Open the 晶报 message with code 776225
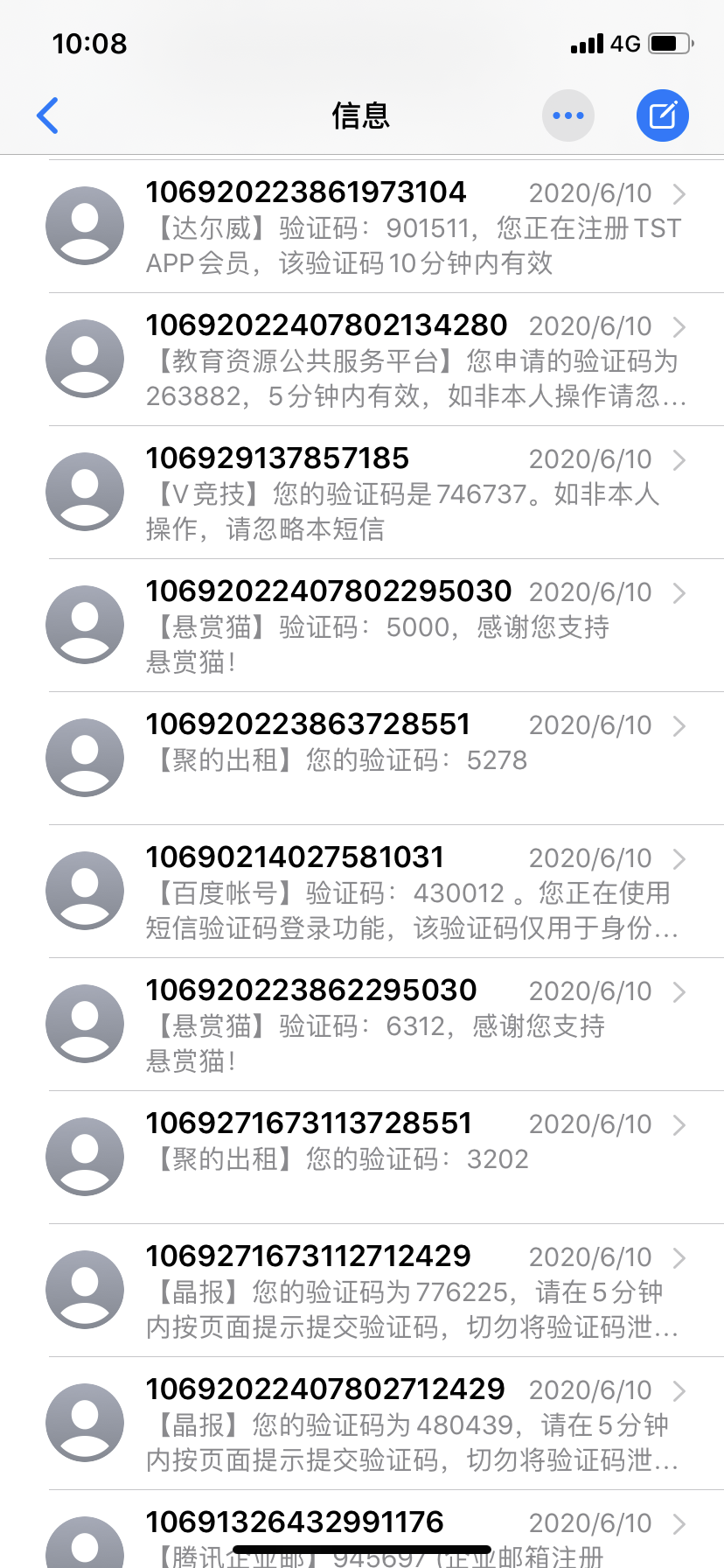The image size is (724, 1568). tap(362, 1291)
